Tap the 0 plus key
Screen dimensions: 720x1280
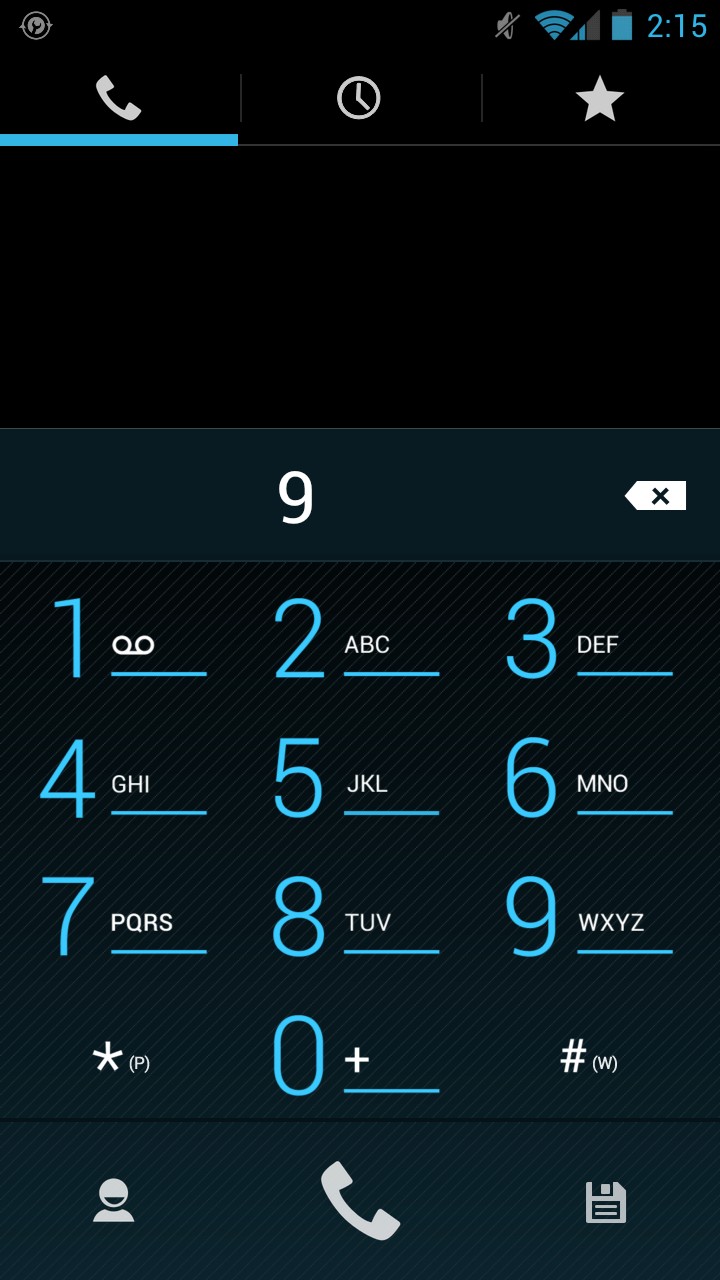359,1055
